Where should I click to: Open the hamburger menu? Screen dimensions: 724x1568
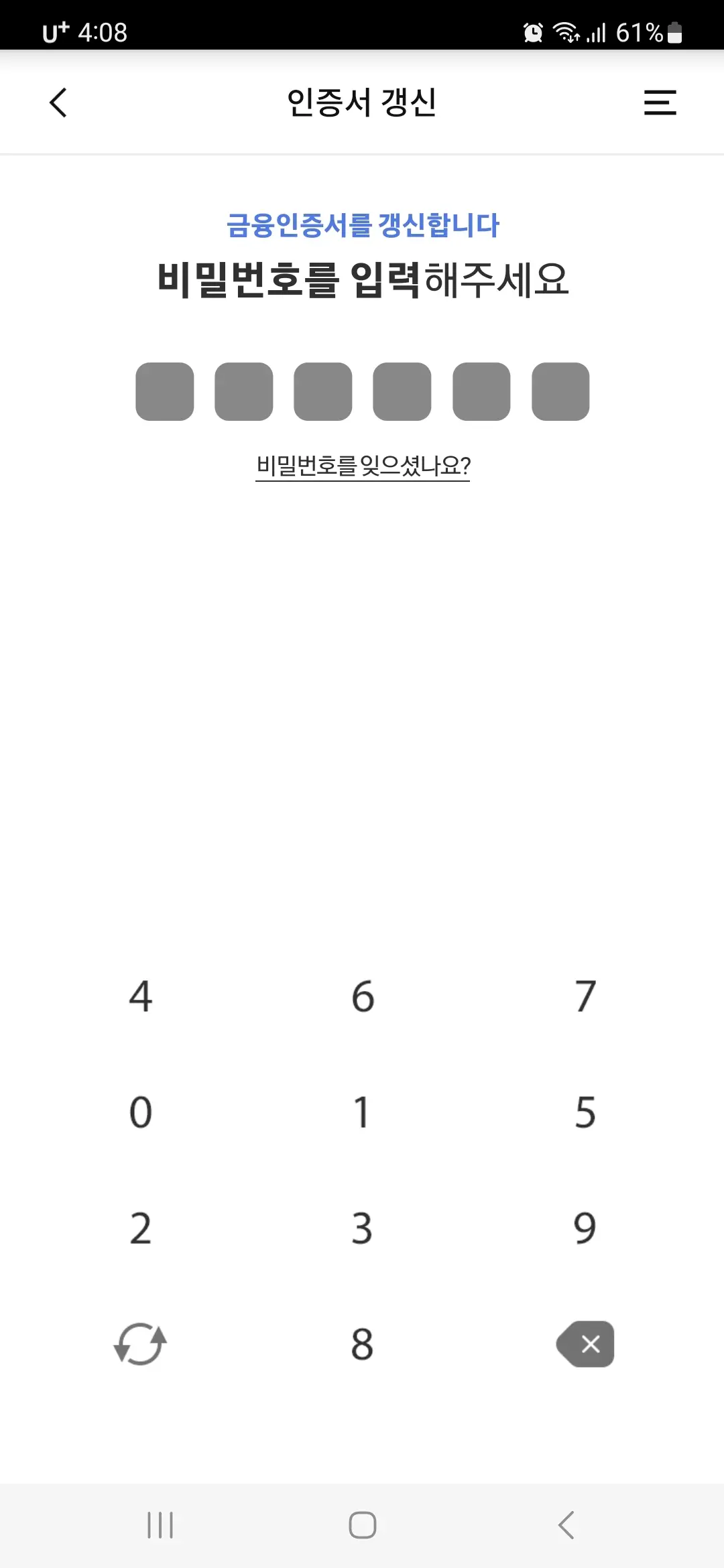[660, 104]
